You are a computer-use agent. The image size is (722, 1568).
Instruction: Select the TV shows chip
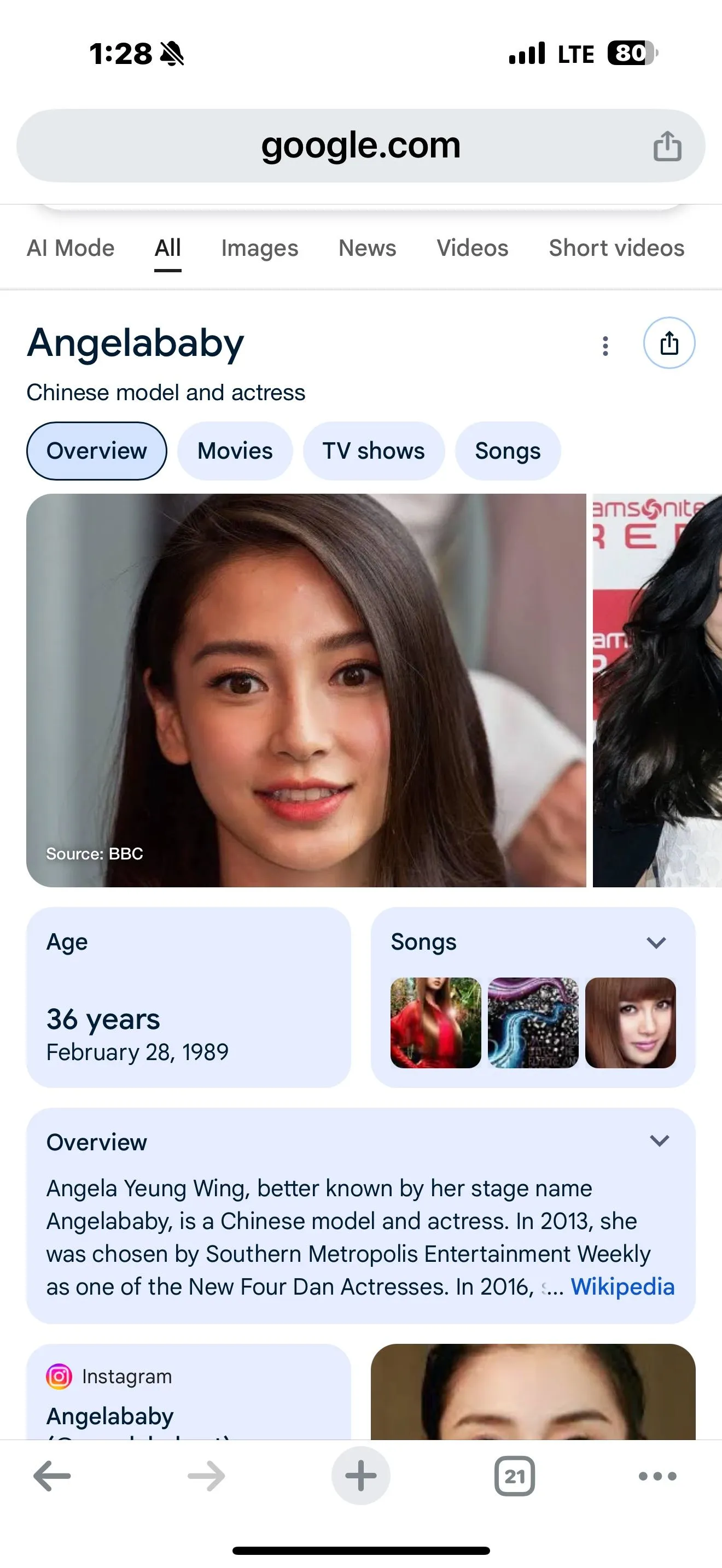373,451
